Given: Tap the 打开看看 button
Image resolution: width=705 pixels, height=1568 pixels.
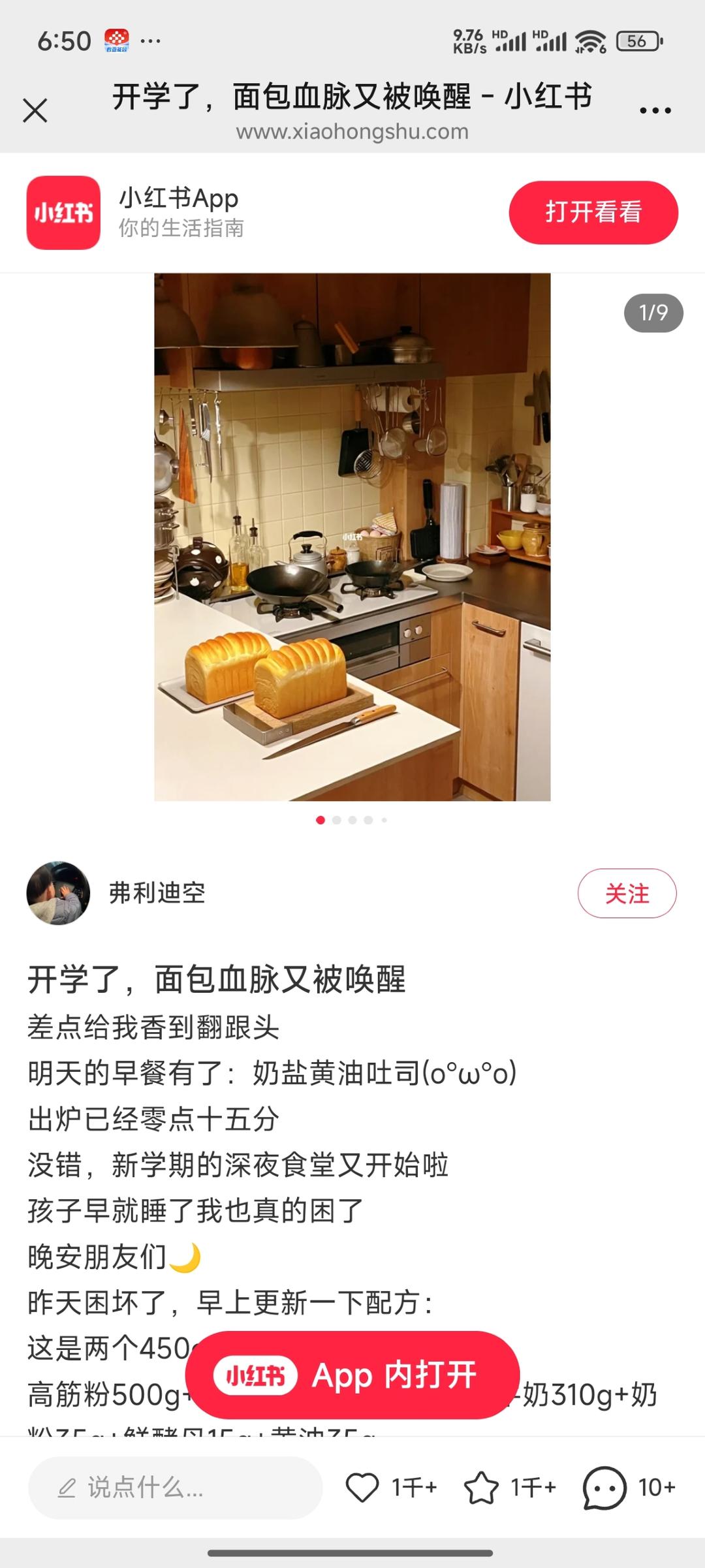Looking at the screenshot, I should tap(593, 213).
